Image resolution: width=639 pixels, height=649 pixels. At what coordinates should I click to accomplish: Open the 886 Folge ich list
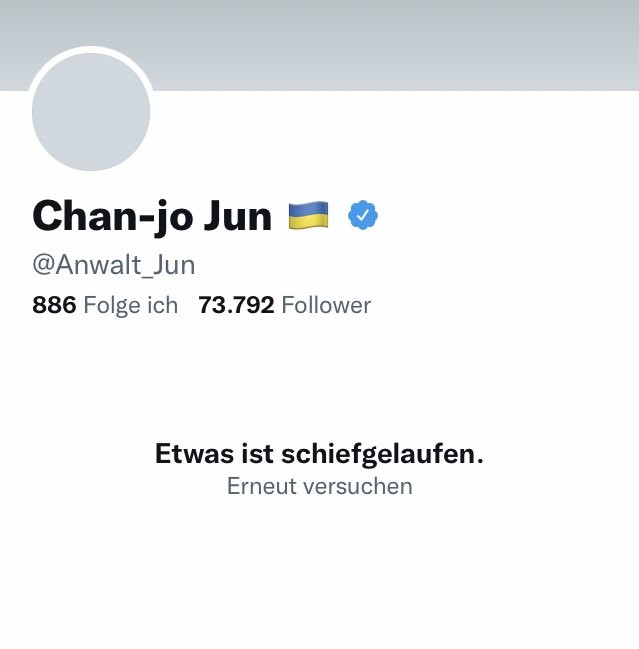click(x=105, y=305)
